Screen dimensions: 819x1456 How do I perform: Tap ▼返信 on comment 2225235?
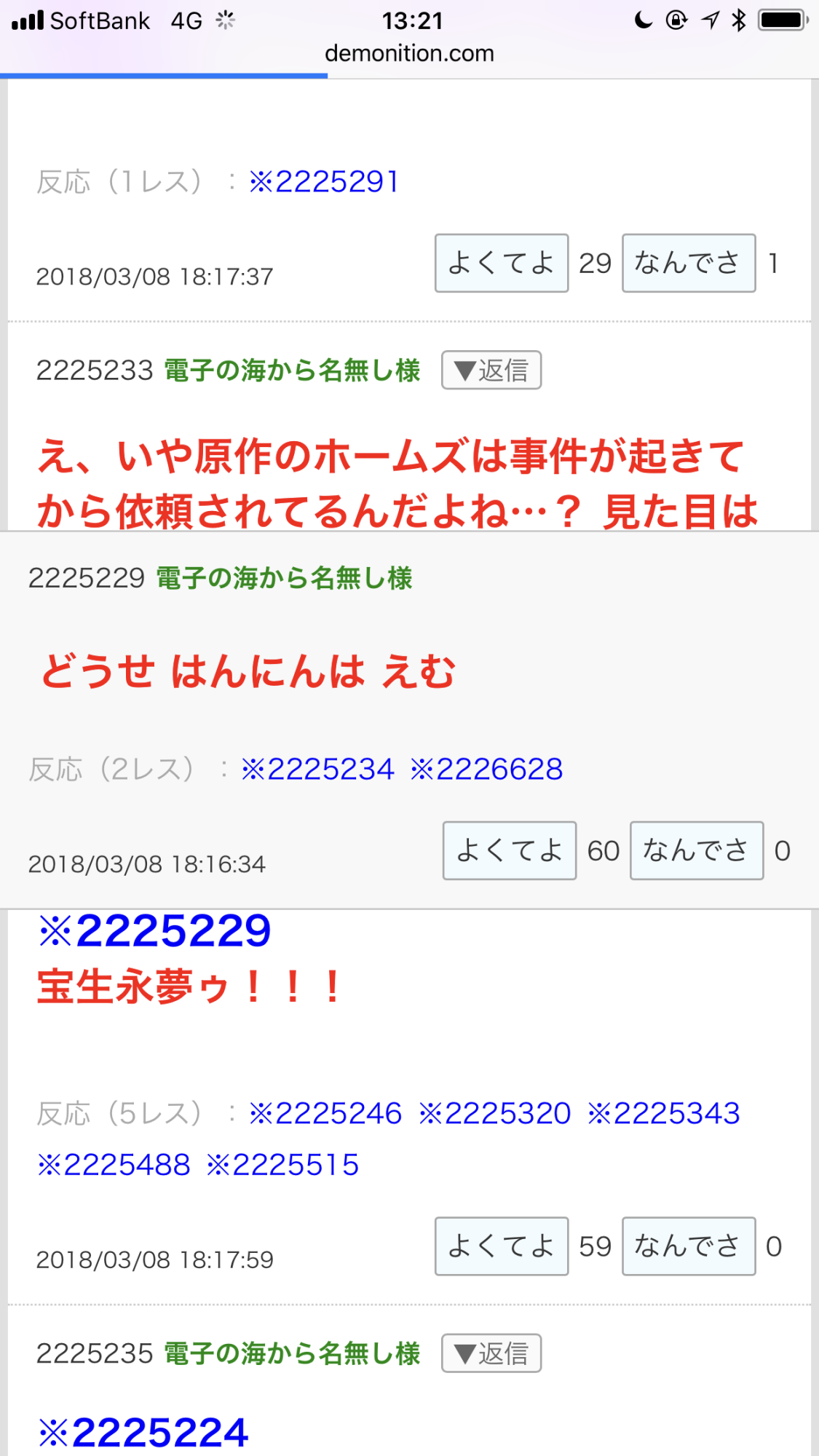491,1353
